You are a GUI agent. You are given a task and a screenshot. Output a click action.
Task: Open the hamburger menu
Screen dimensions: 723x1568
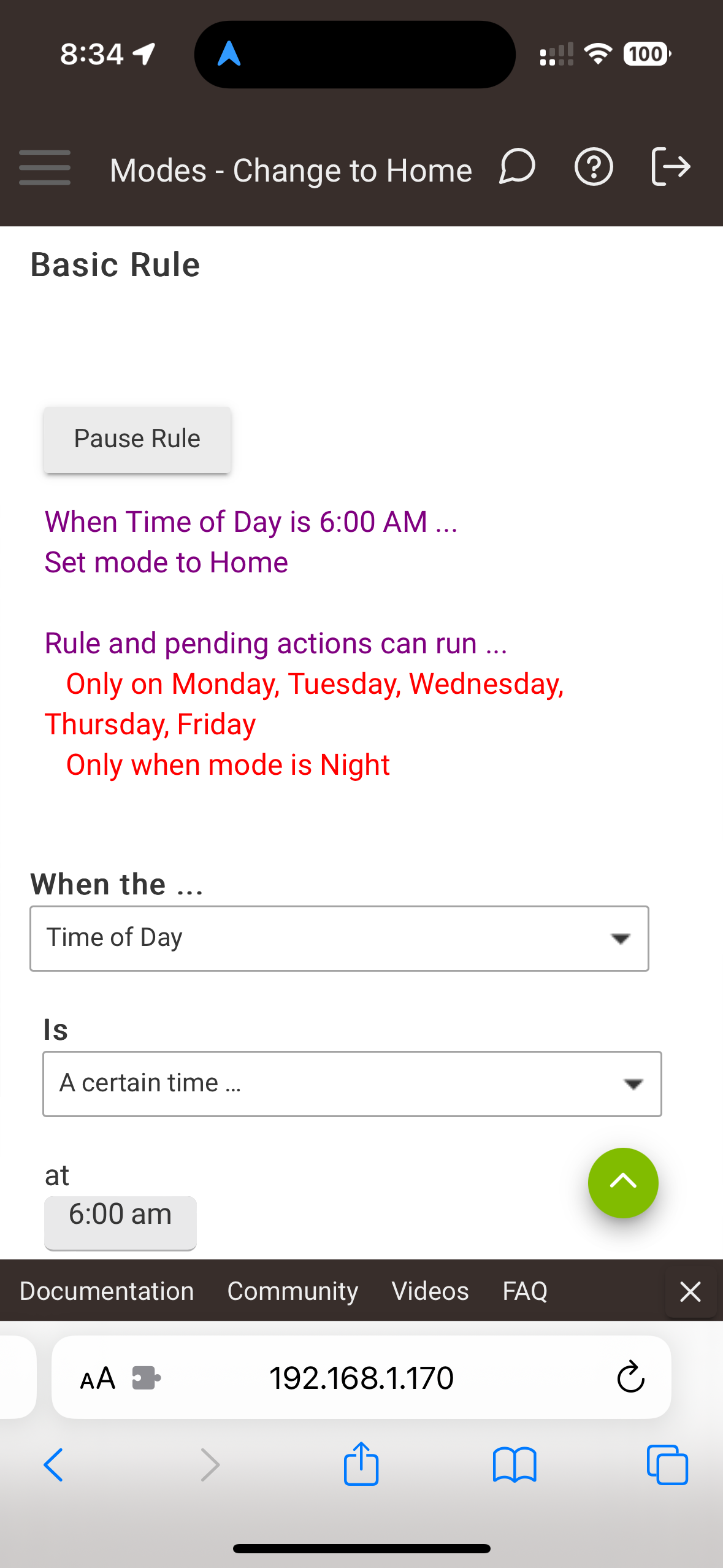[45, 167]
